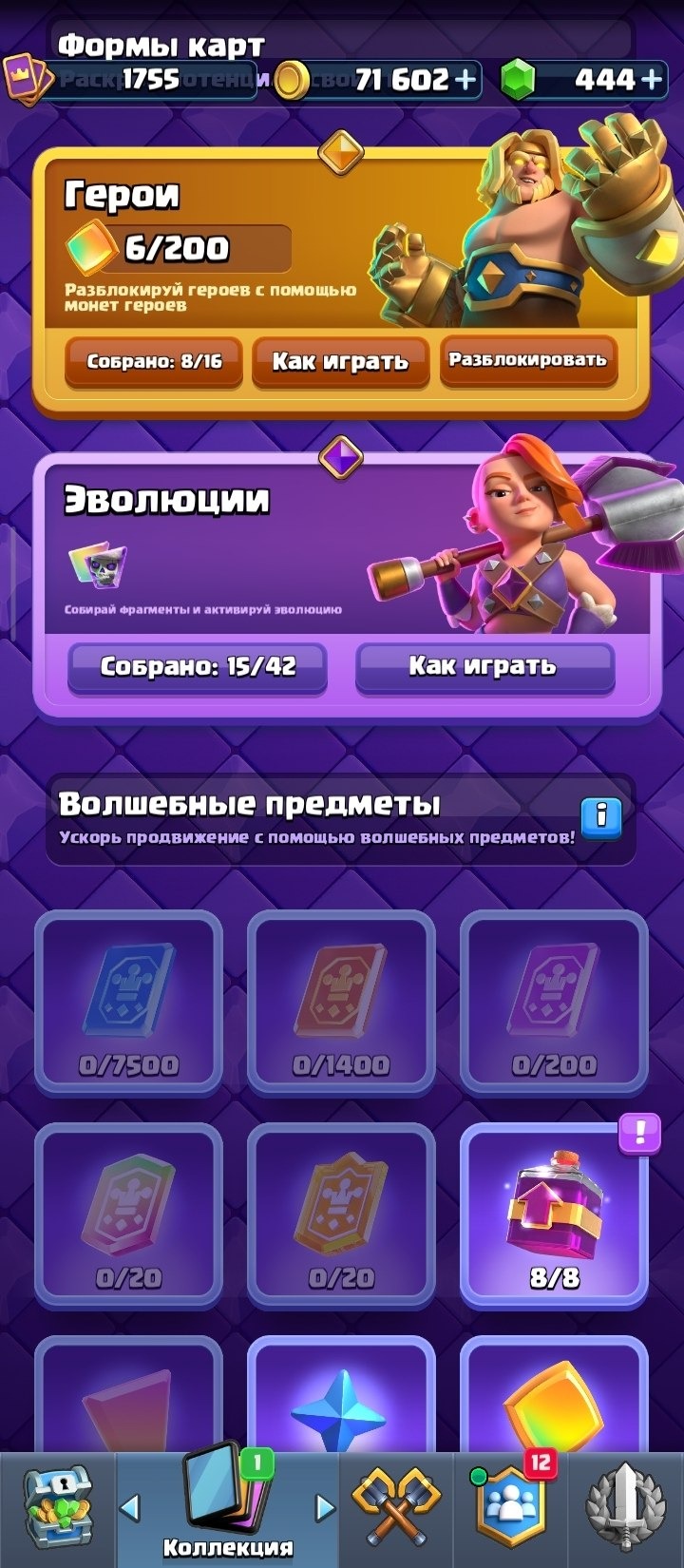Select the gold shield item 0/20
The image size is (684, 1568).
(341, 1216)
